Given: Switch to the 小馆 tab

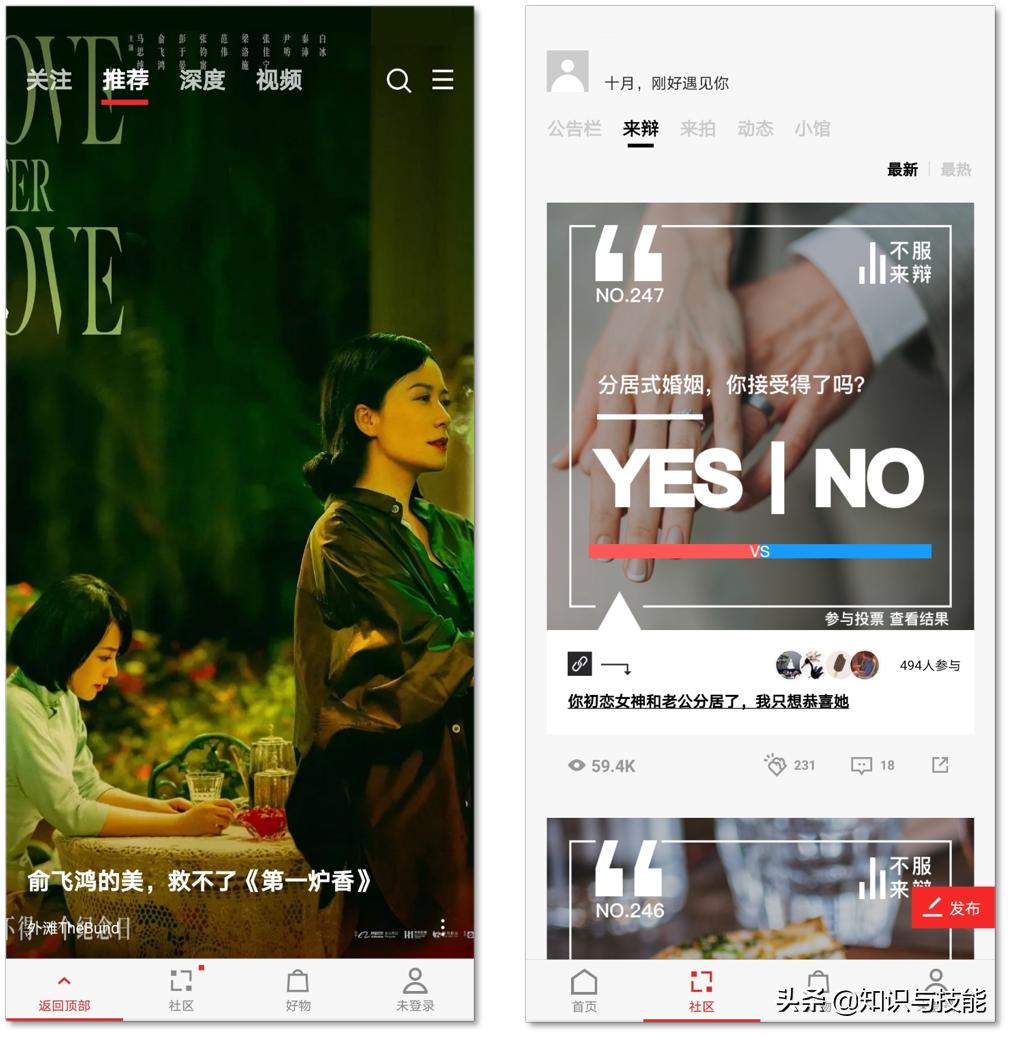Looking at the screenshot, I should click(812, 129).
